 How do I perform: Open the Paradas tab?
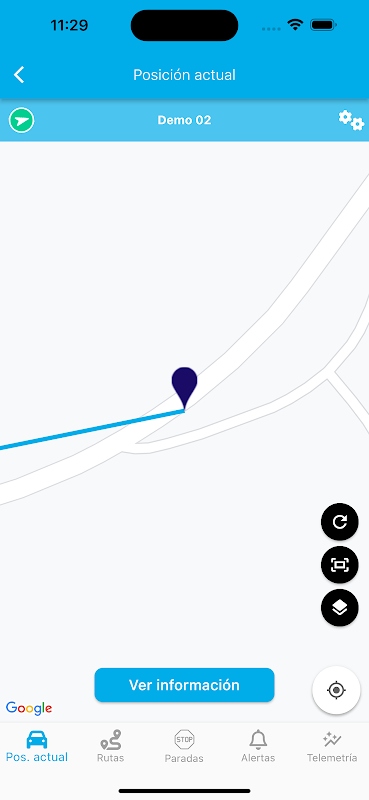tap(184, 746)
